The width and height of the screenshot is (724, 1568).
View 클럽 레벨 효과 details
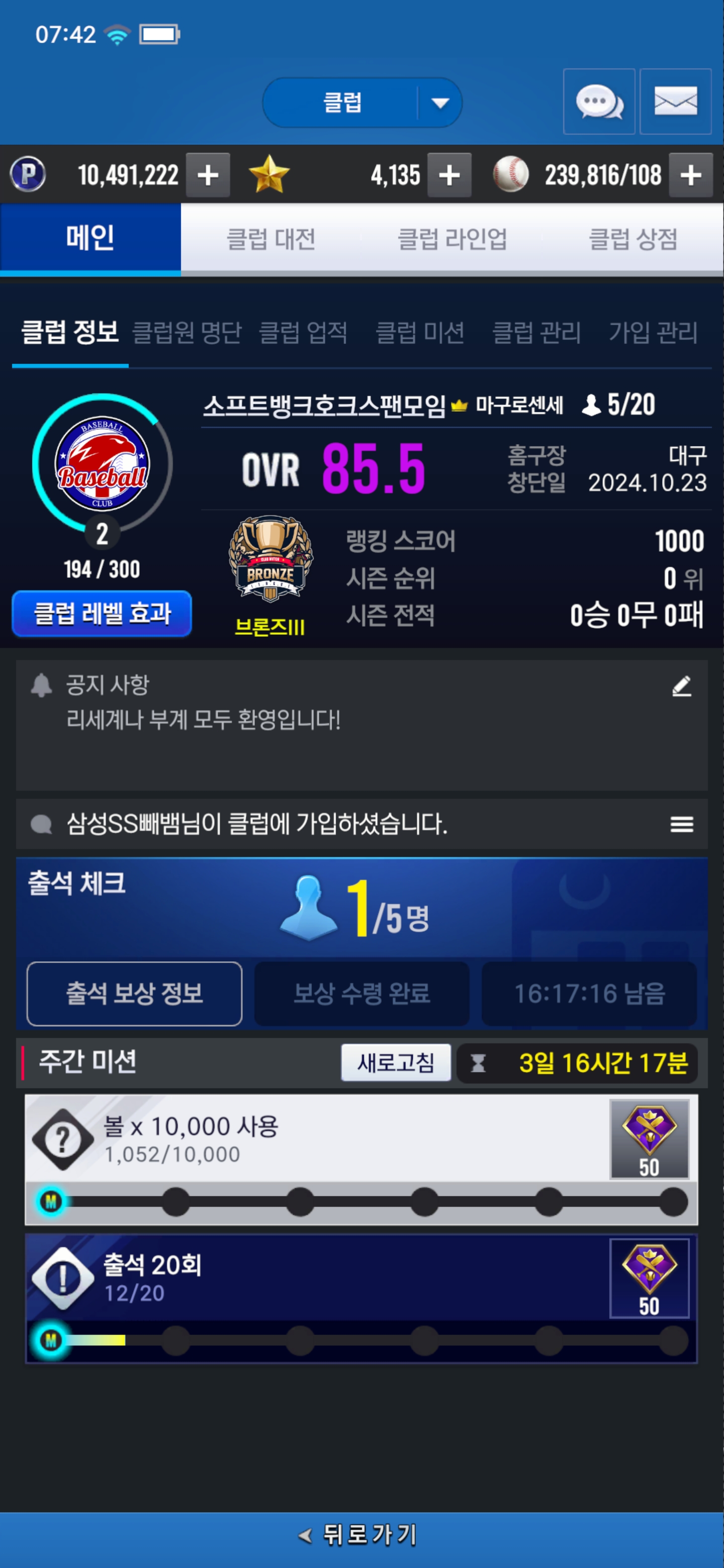(102, 614)
